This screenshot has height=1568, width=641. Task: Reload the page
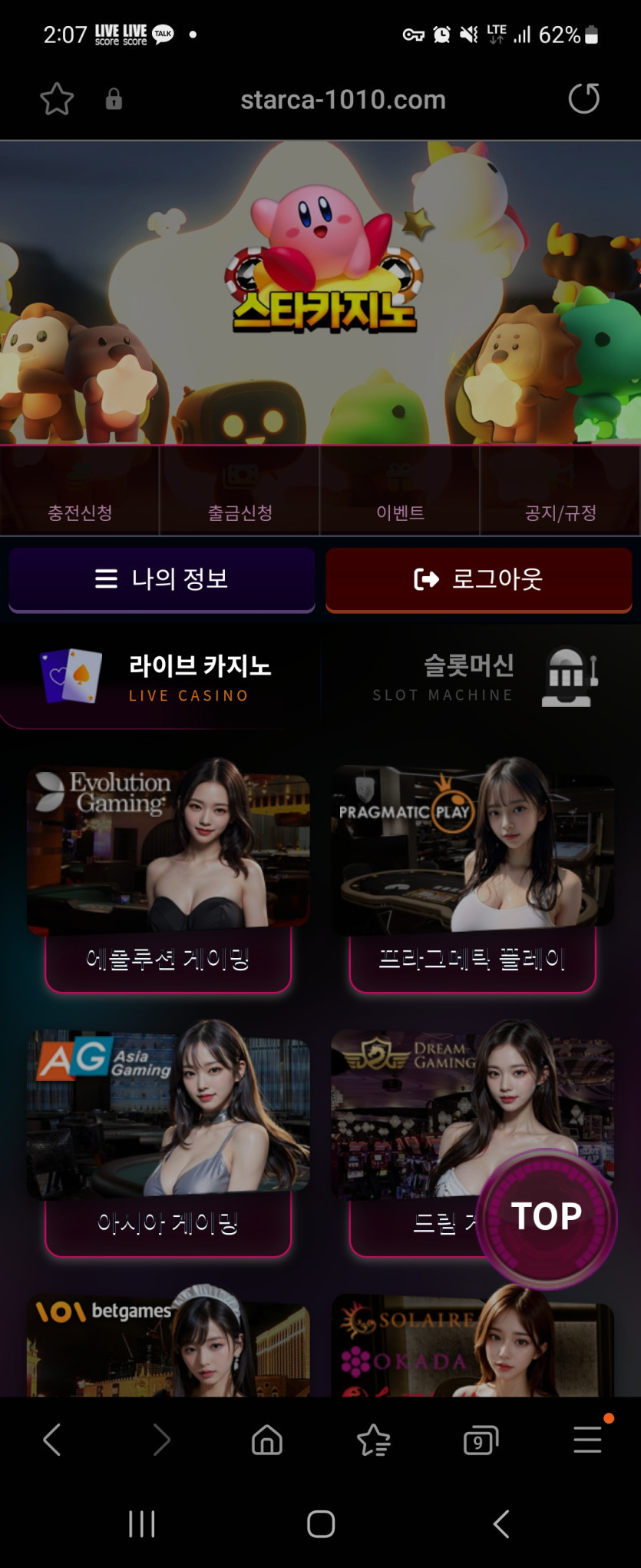pyautogui.click(x=583, y=99)
